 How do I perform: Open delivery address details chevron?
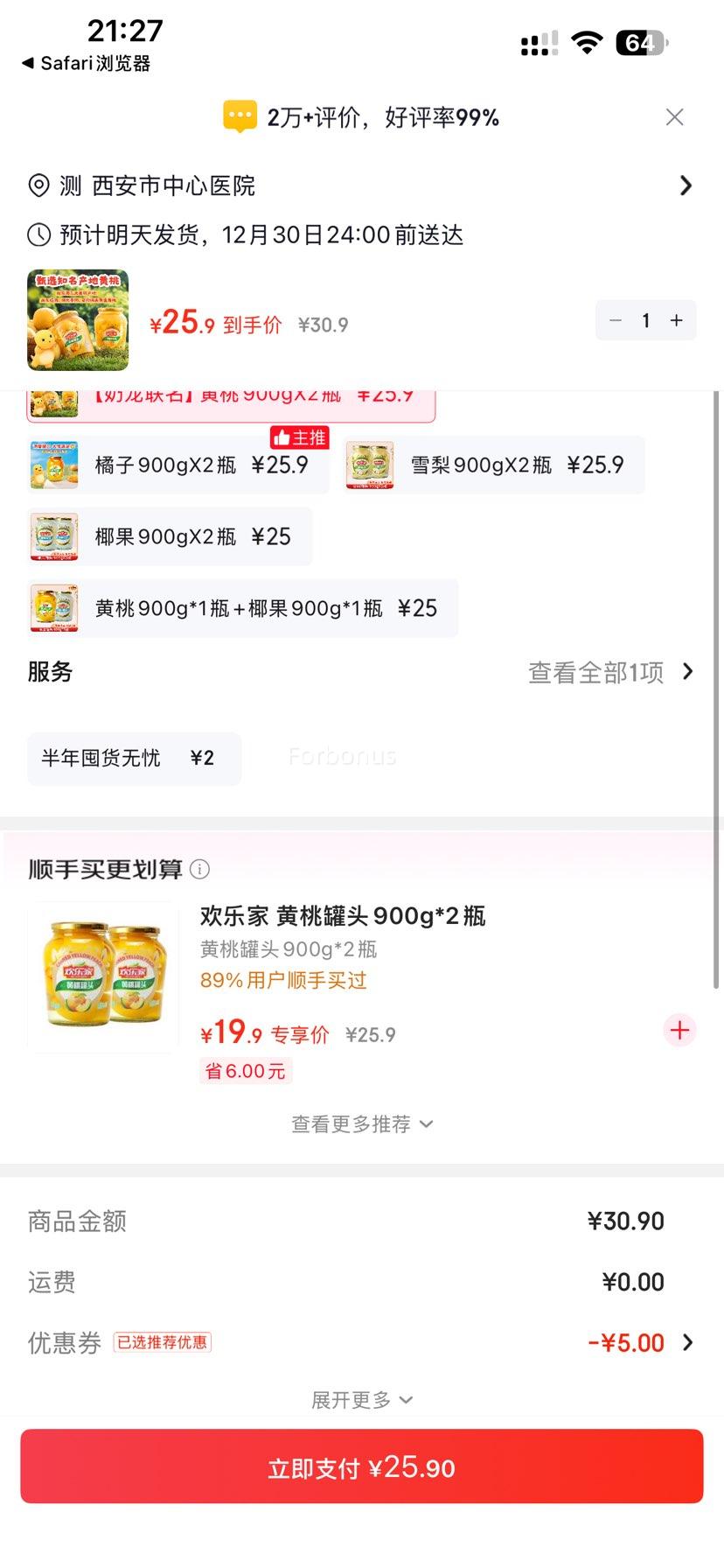point(687,185)
